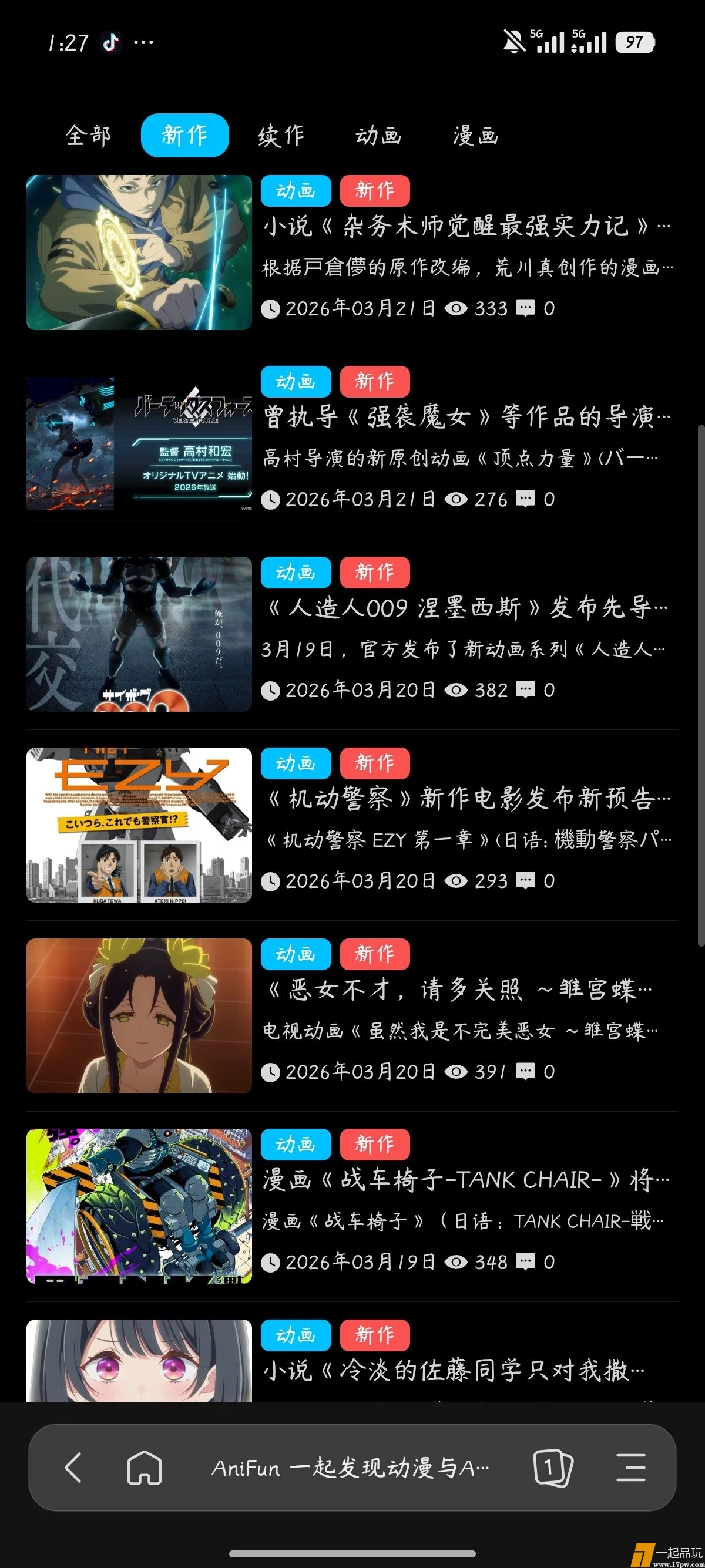Click the comment icon on the 机动警察 article
705x1568 pixels.
pyautogui.click(x=525, y=881)
